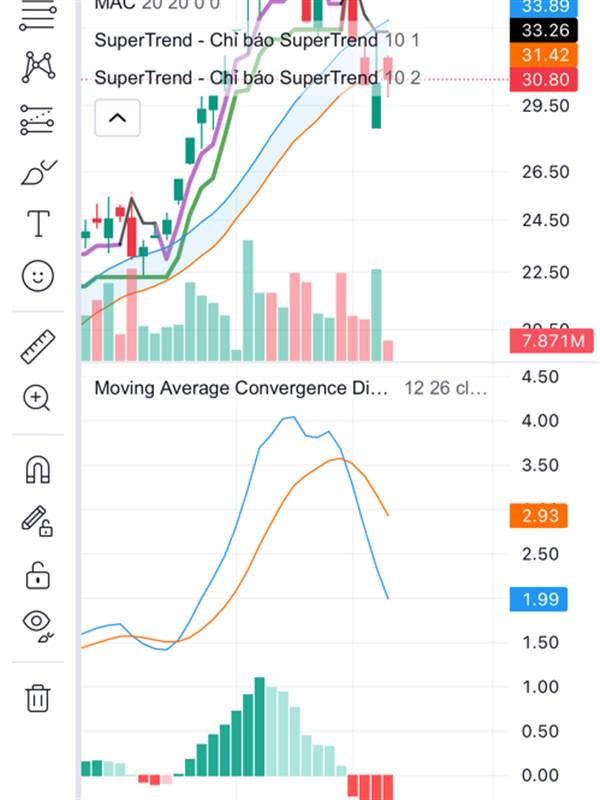The height and width of the screenshot is (800, 600).
Task: Open the Fibonacci retracement tool
Action: 38,14
